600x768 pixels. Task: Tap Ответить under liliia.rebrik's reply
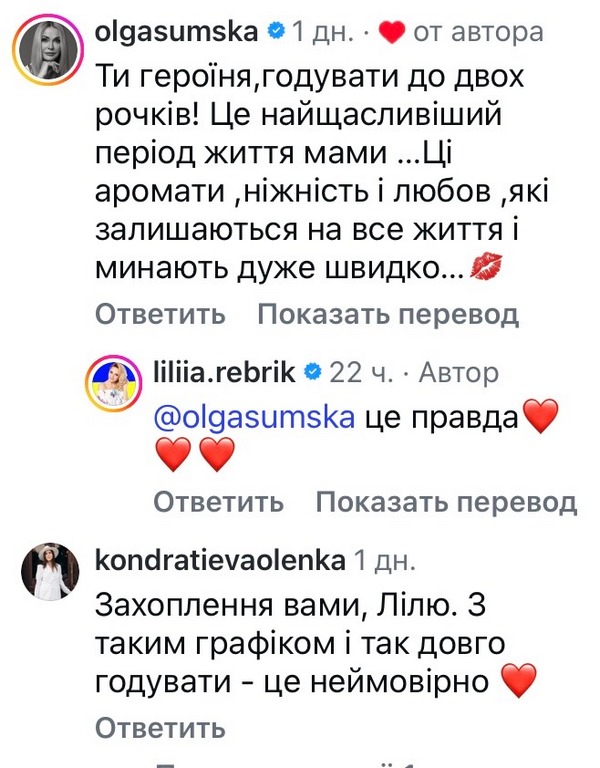point(218,501)
